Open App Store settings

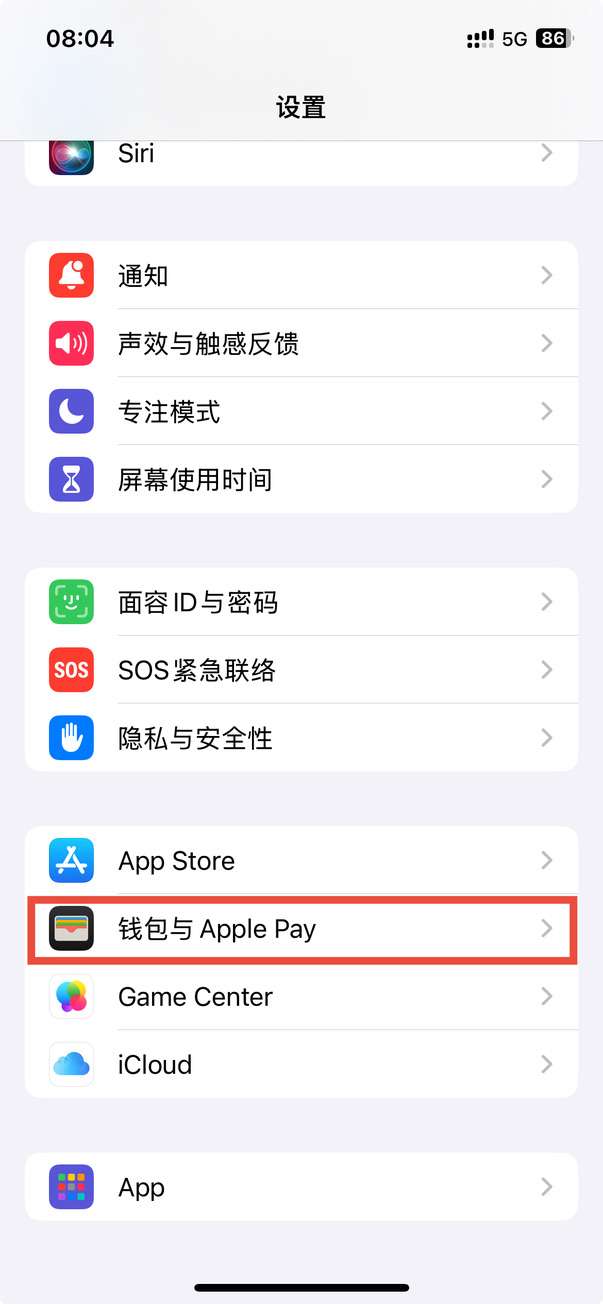coord(300,861)
